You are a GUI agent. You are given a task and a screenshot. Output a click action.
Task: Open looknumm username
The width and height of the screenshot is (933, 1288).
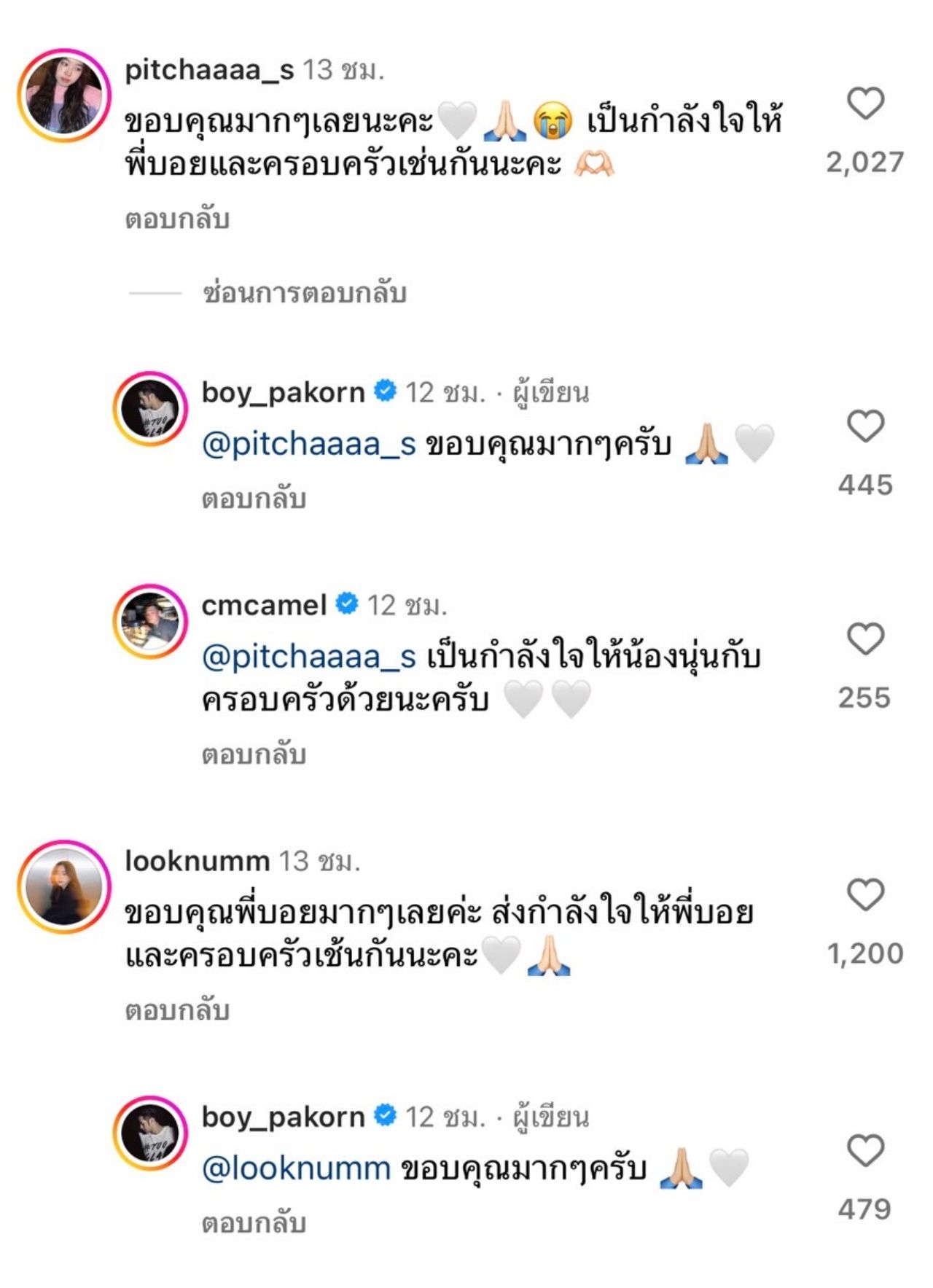[x=197, y=861]
